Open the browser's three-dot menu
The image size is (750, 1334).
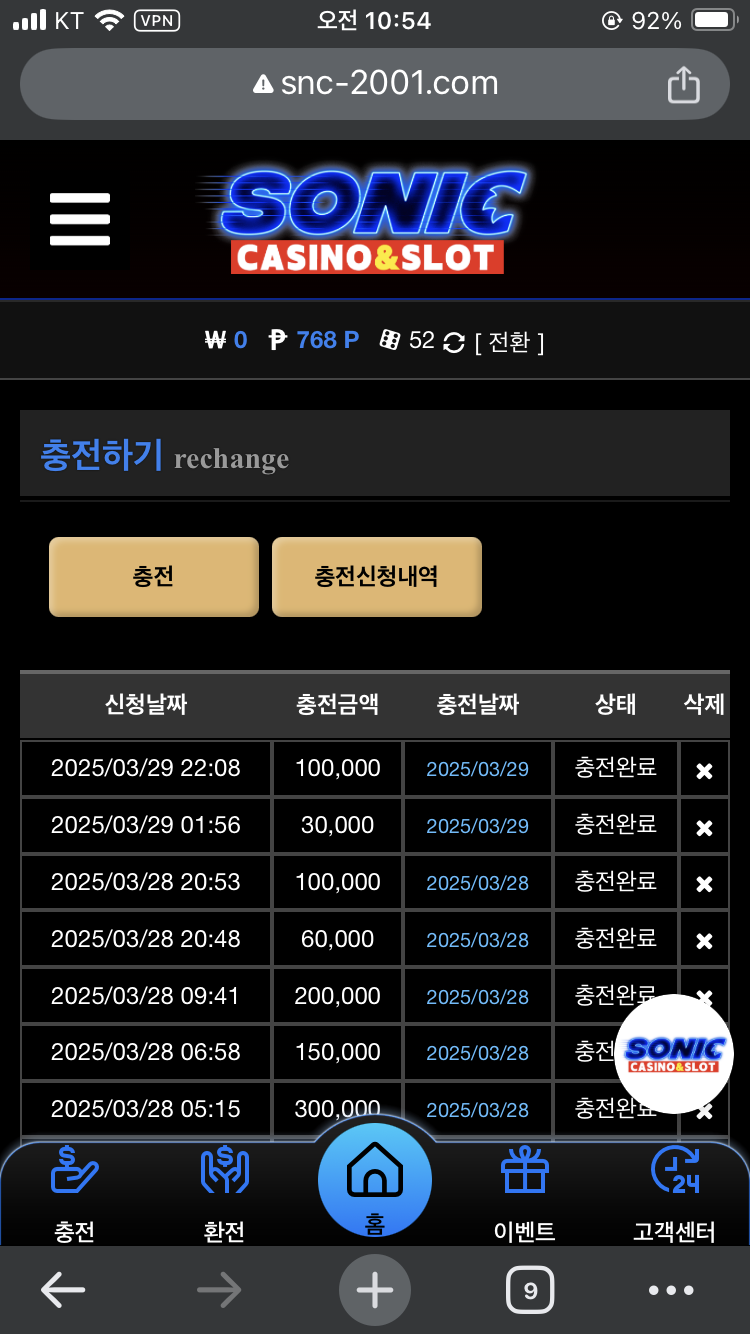click(x=671, y=1290)
